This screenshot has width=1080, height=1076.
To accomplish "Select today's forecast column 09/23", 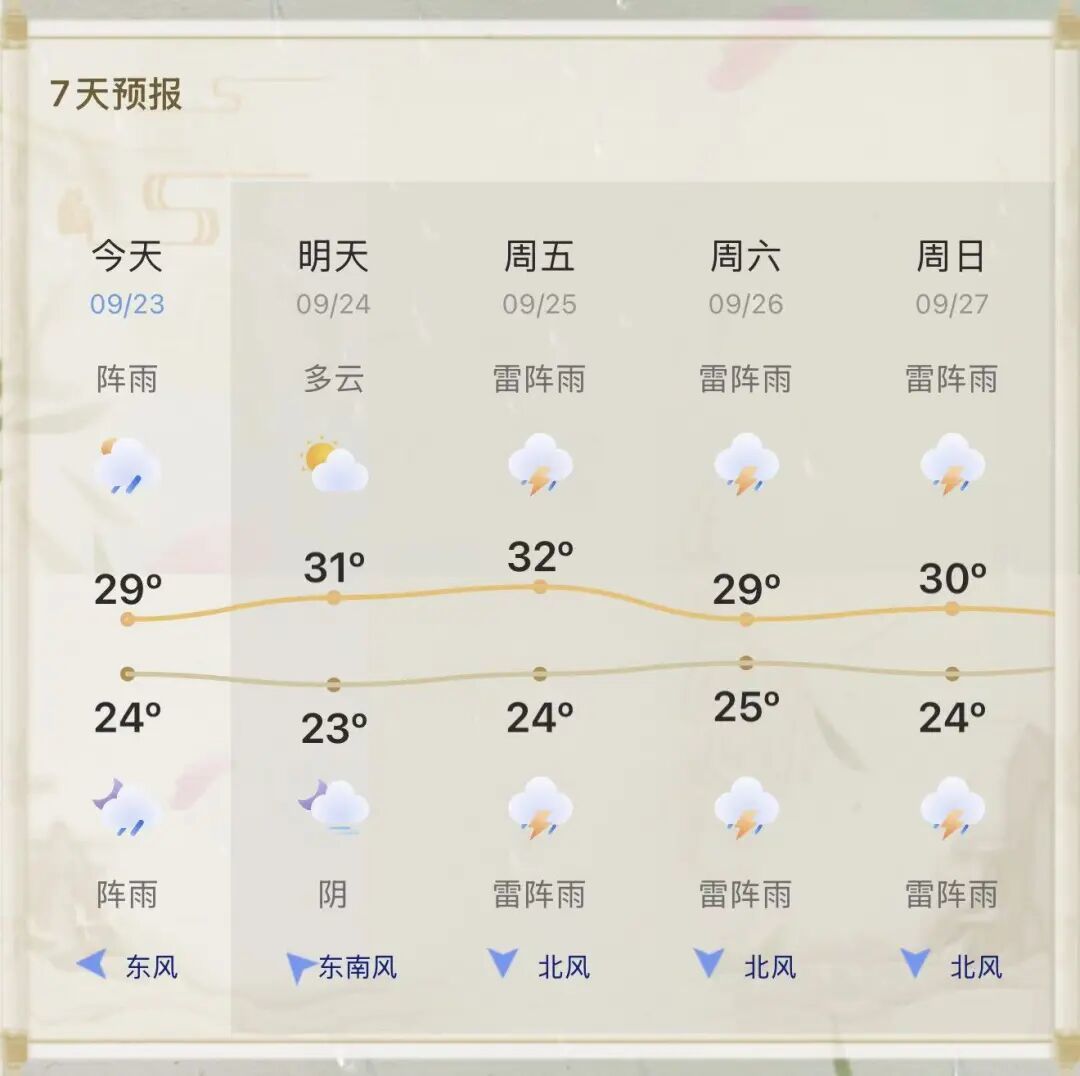I will [127, 608].
